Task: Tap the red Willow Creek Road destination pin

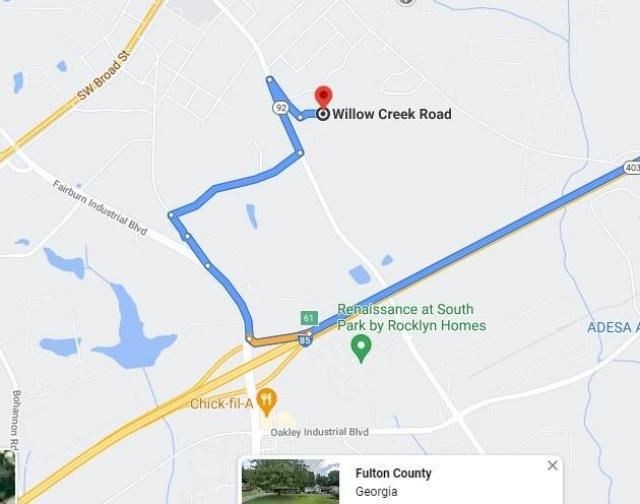Action: pyautogui.click(x=323, y=97)
